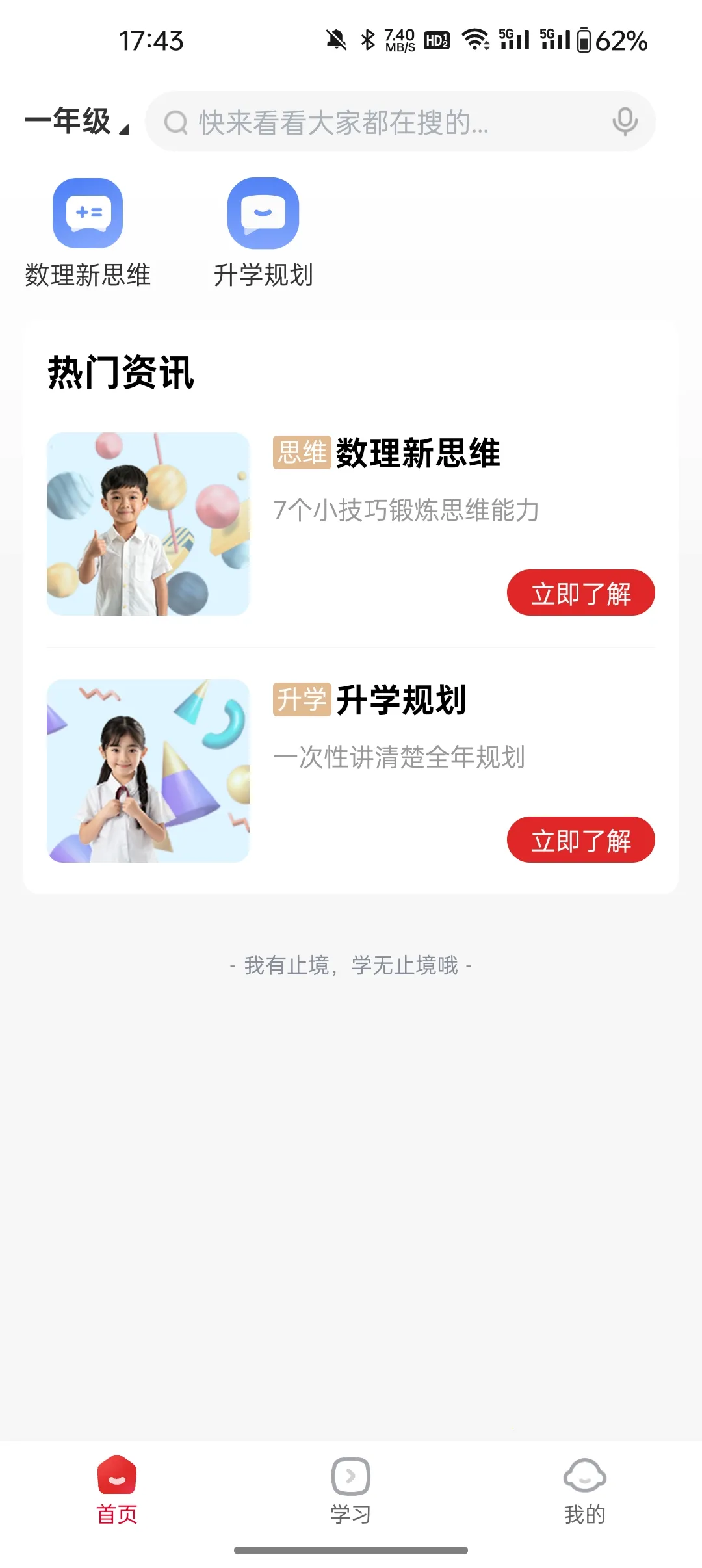Open the 数理新思维 shortcut icon
Image resolution: width=702 pixels, height=1568 pixels.
[x=88, y=214]
